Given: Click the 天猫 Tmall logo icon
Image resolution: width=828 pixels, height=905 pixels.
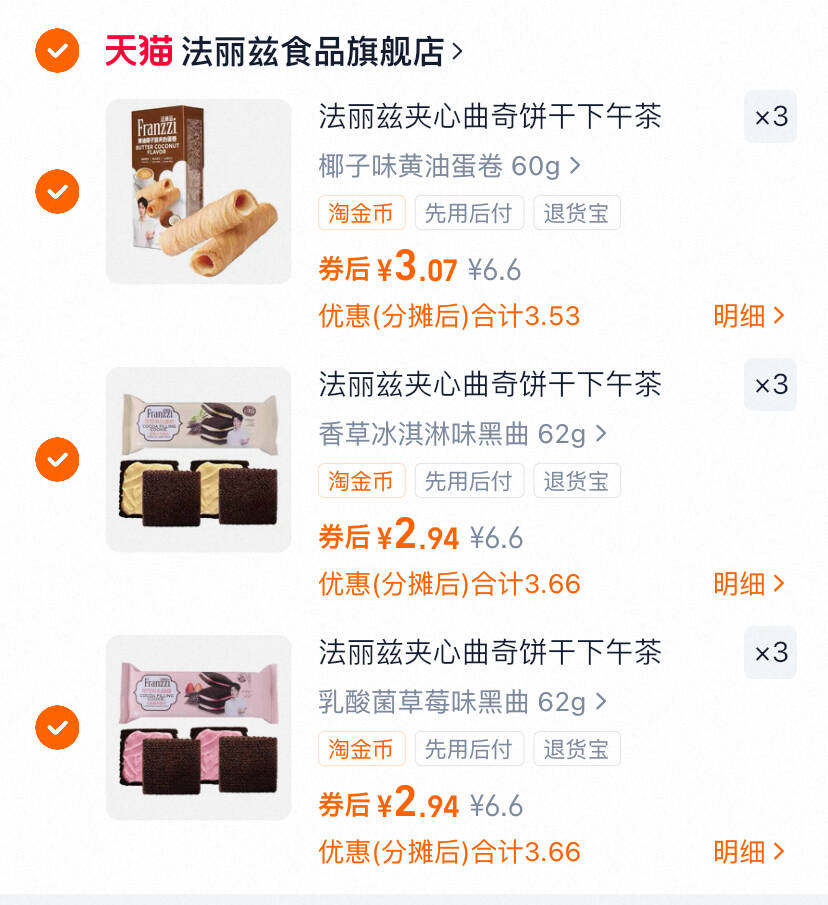Looking at the screenshot, I should click(138, 44).
